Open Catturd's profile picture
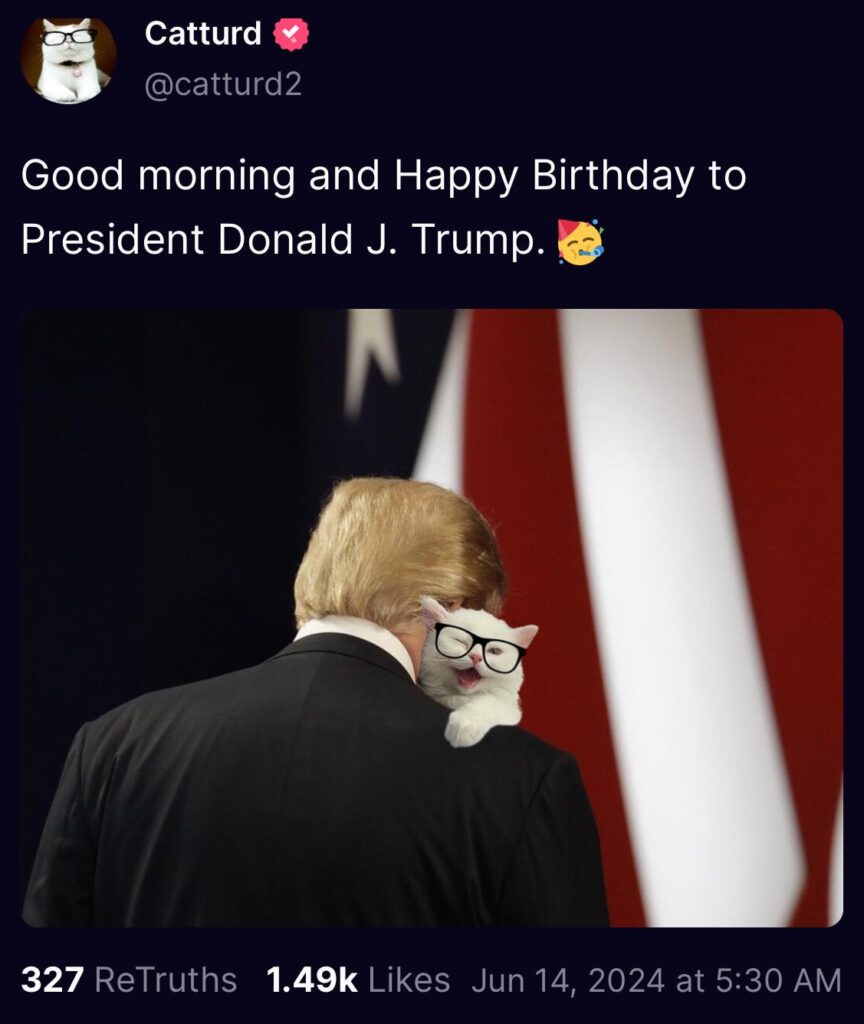The image size is (864, 1024). 68,59
